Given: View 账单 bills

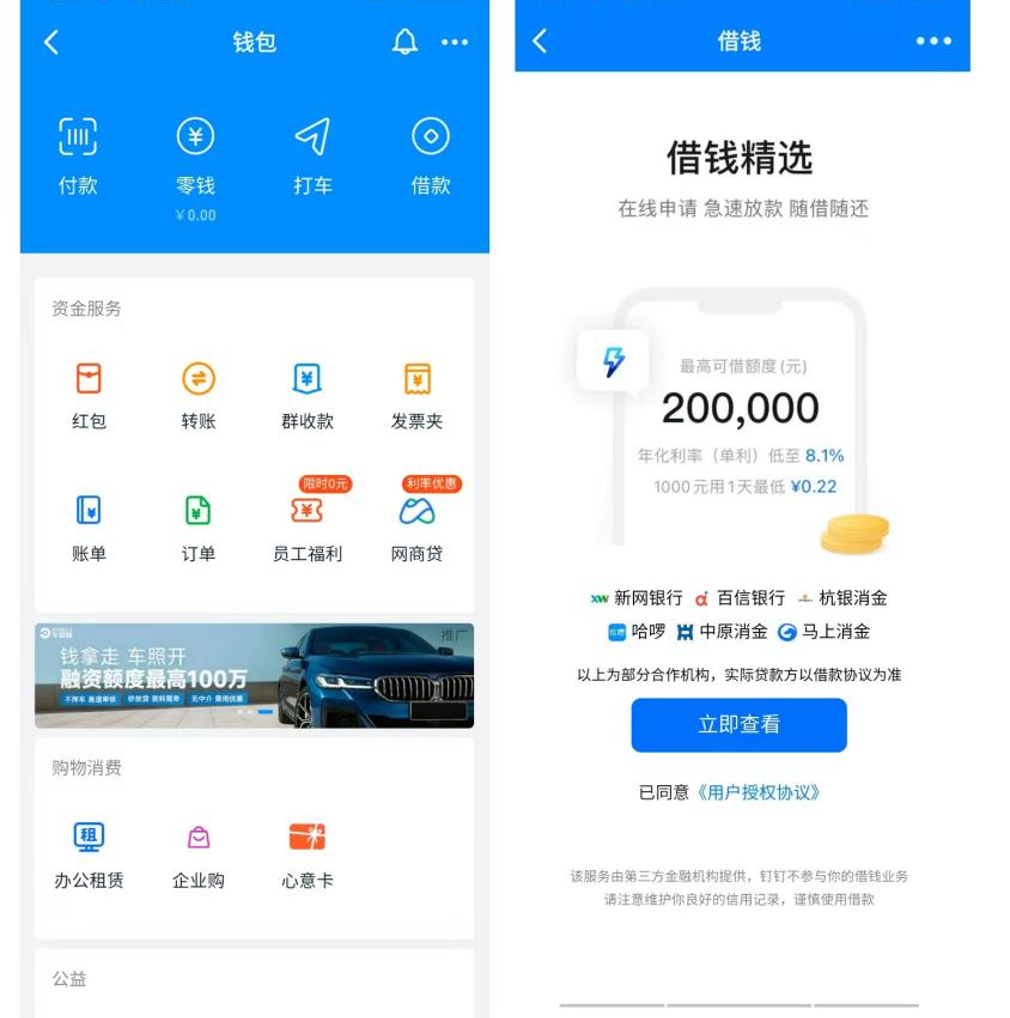Looking at the screenshot, I should coord(89,527).
